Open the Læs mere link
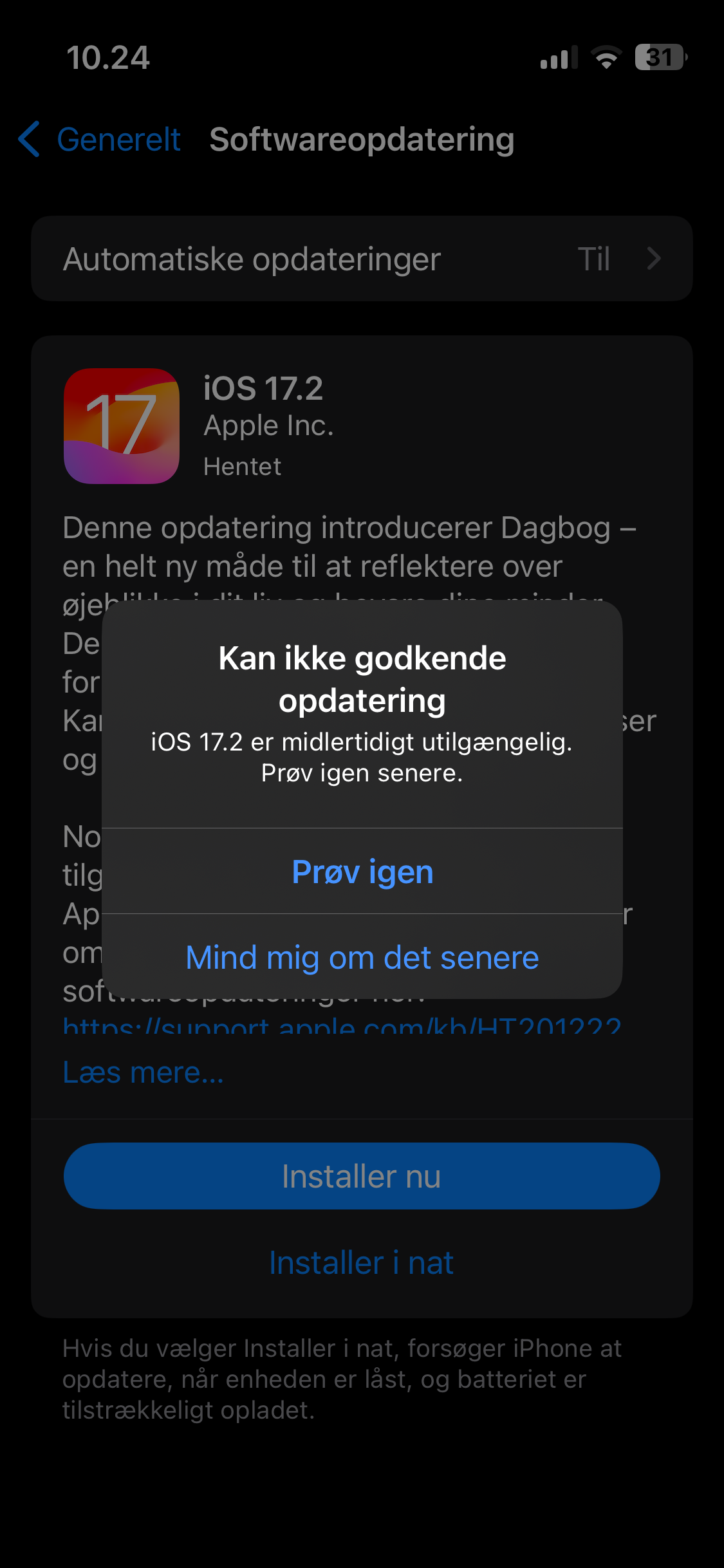This screenshot has height=1568, width=724. pyautogui.click(x=143, y=1072)
